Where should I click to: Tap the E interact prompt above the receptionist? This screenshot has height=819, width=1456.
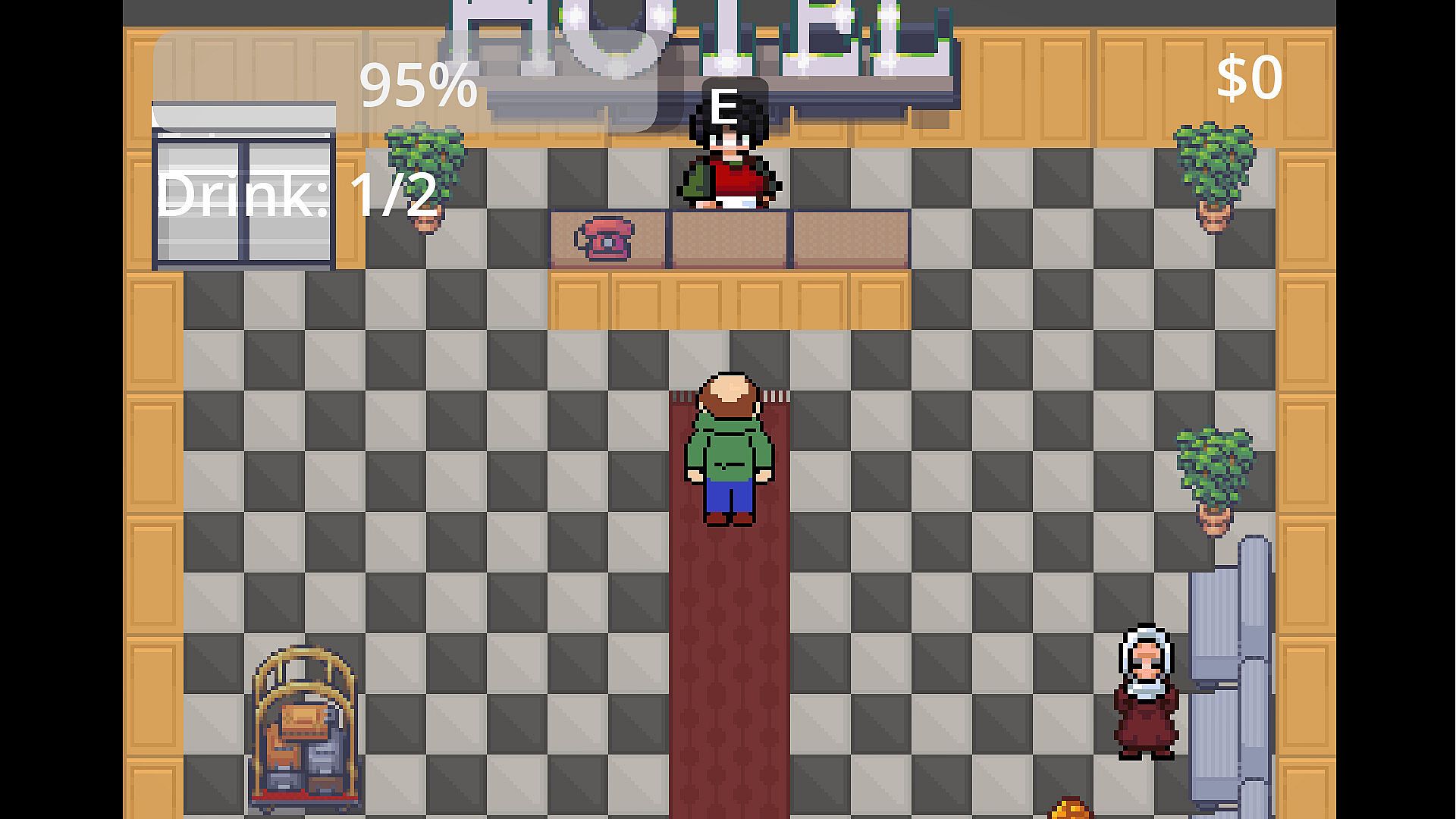[x=726, y=105]
